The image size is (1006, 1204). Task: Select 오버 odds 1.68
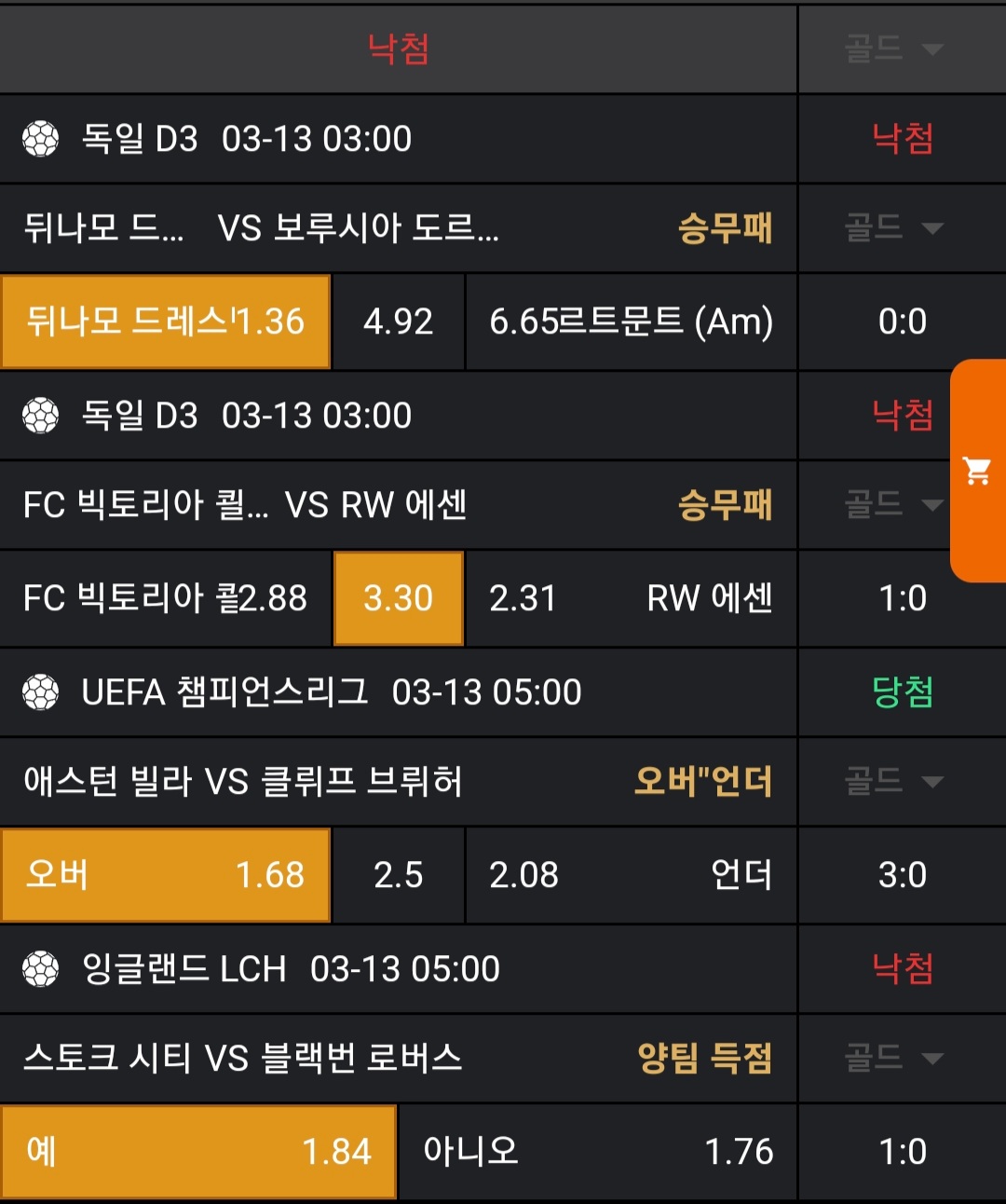[x=166, y=875]
